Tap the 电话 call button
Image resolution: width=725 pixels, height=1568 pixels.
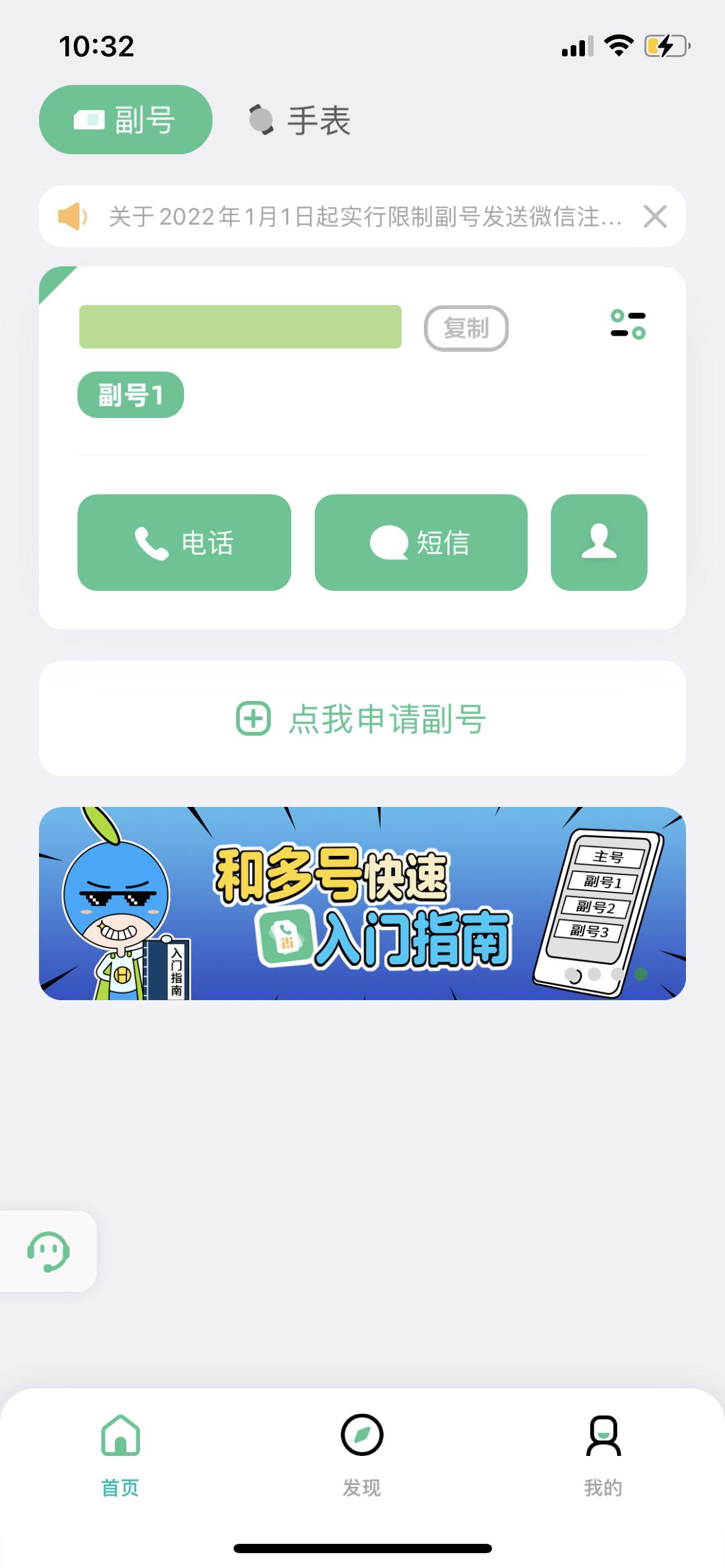pos(184,542)
